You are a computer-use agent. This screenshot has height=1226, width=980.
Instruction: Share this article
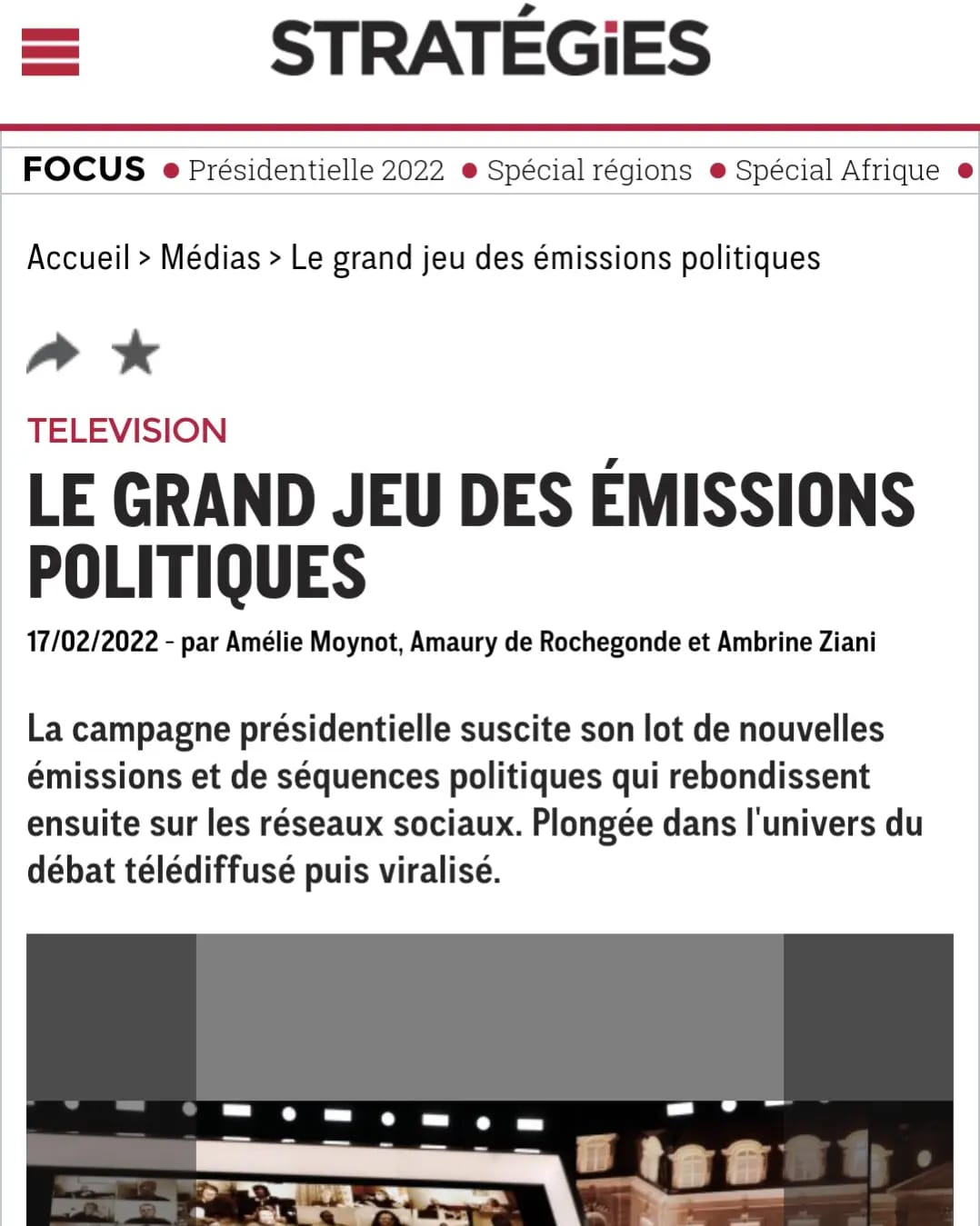[53, 353]
